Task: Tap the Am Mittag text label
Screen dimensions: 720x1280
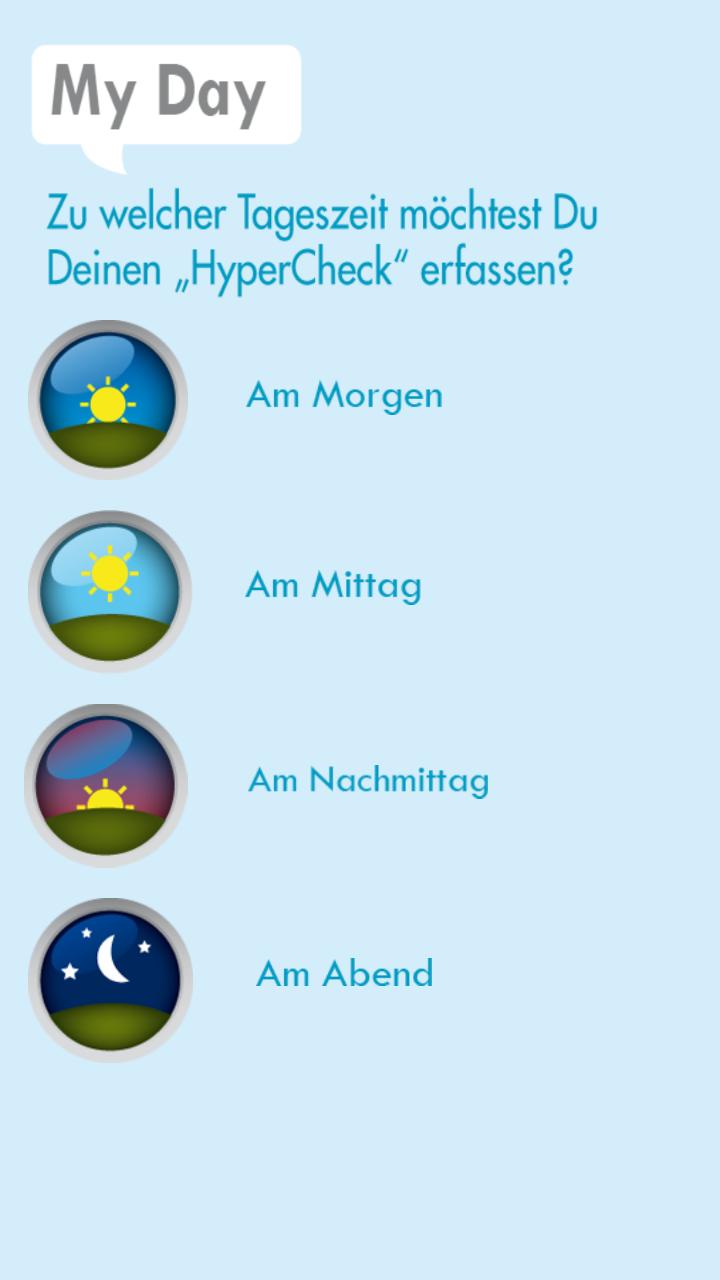Action: click(334, 587)
